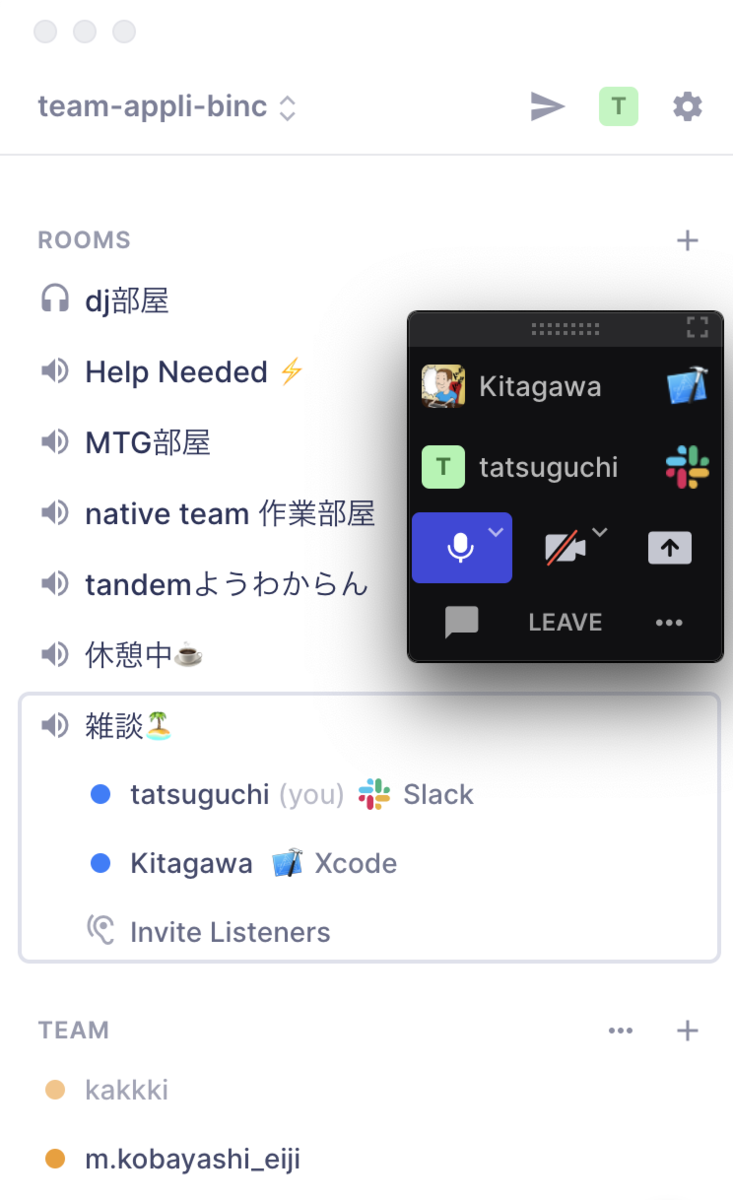Turn on the camera
The width and height of the screenshot is (733, 1200).
point(565,548)
